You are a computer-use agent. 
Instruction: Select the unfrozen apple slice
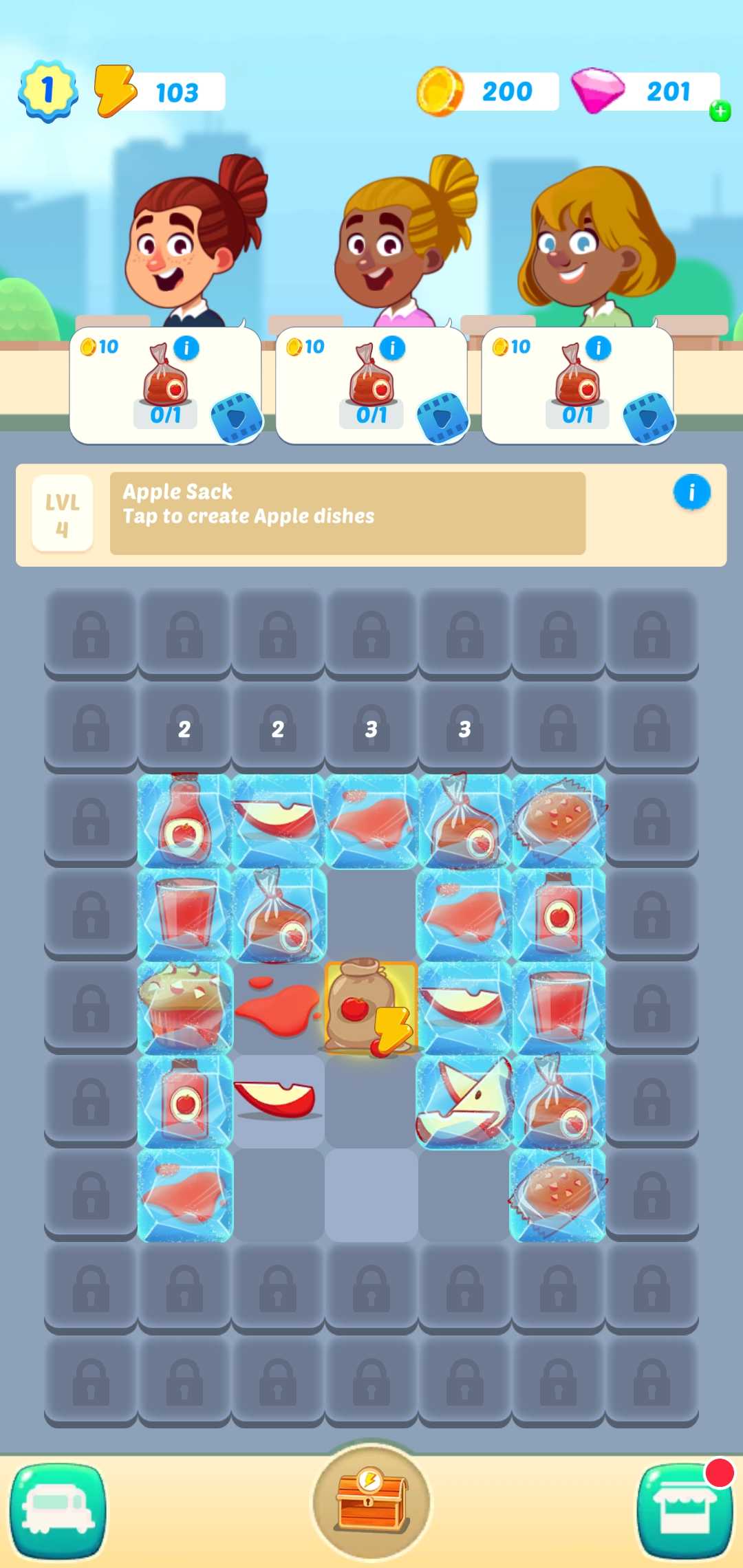277,1098
